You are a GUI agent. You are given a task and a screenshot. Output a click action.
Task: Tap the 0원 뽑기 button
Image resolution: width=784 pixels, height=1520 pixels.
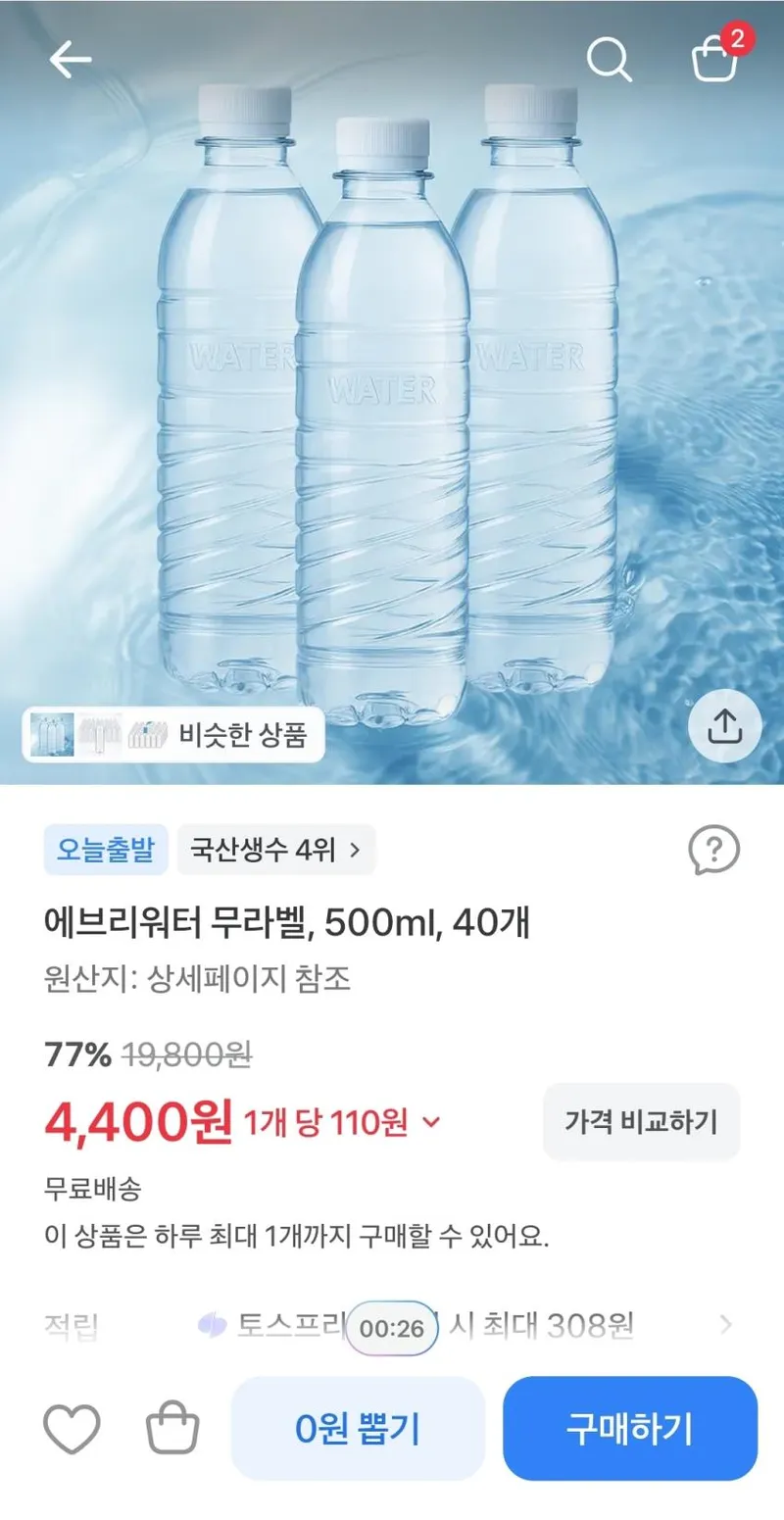pyautogui.click(x=358, y=1429)
